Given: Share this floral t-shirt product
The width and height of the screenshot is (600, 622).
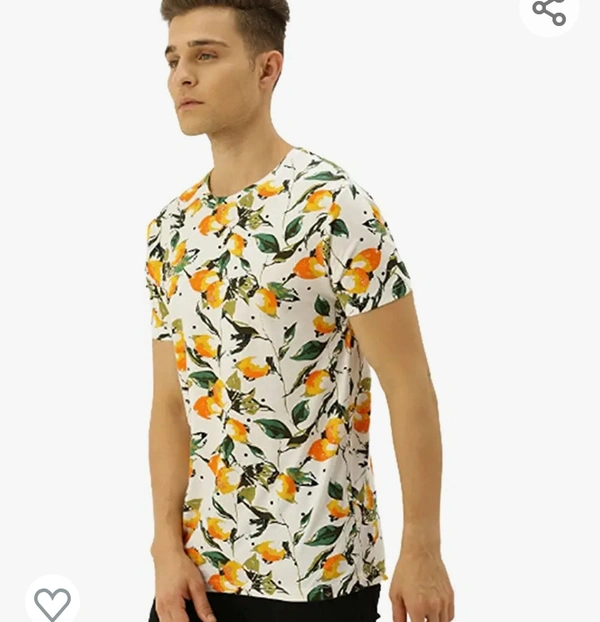Looking at the screenshot, I should click(549, 11).
